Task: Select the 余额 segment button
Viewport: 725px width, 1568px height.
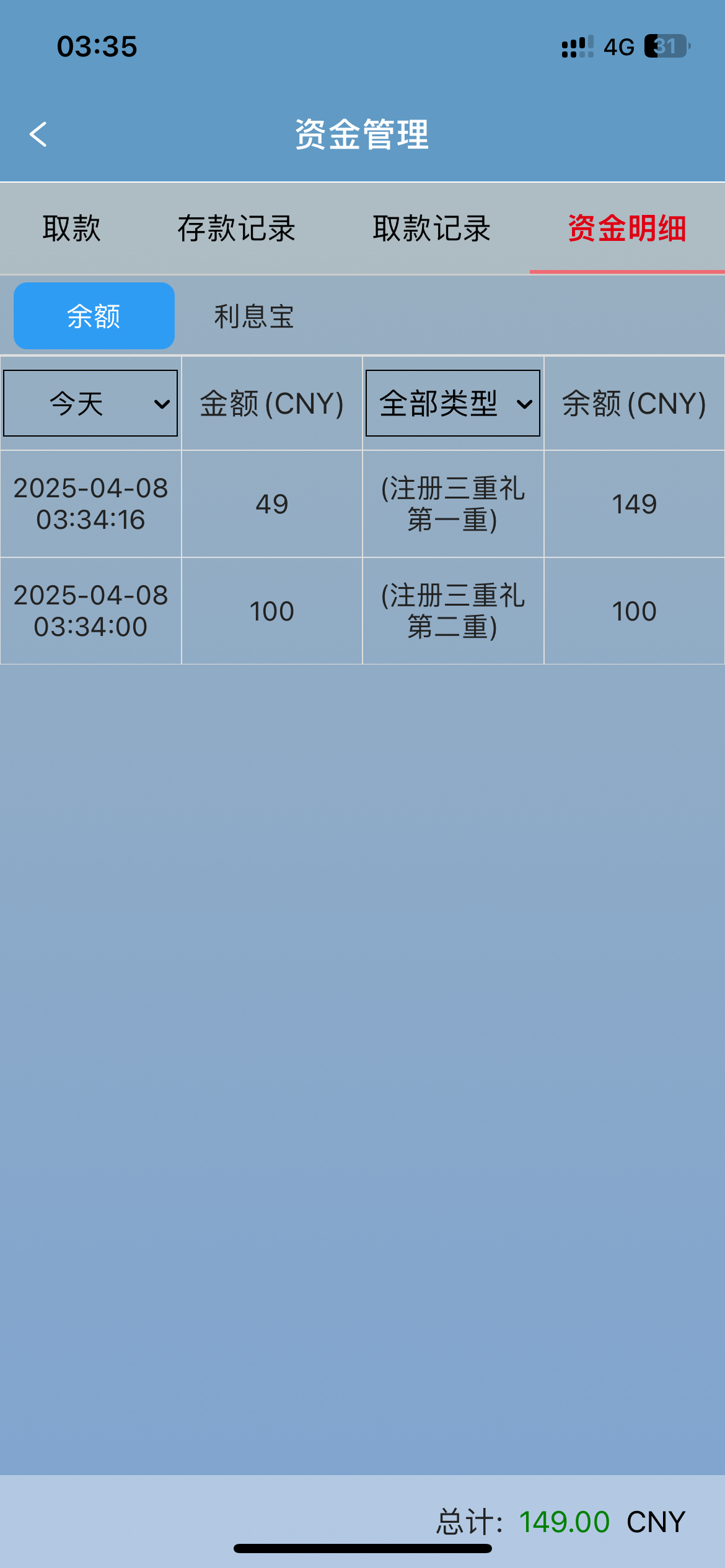Action: (94, 316)
